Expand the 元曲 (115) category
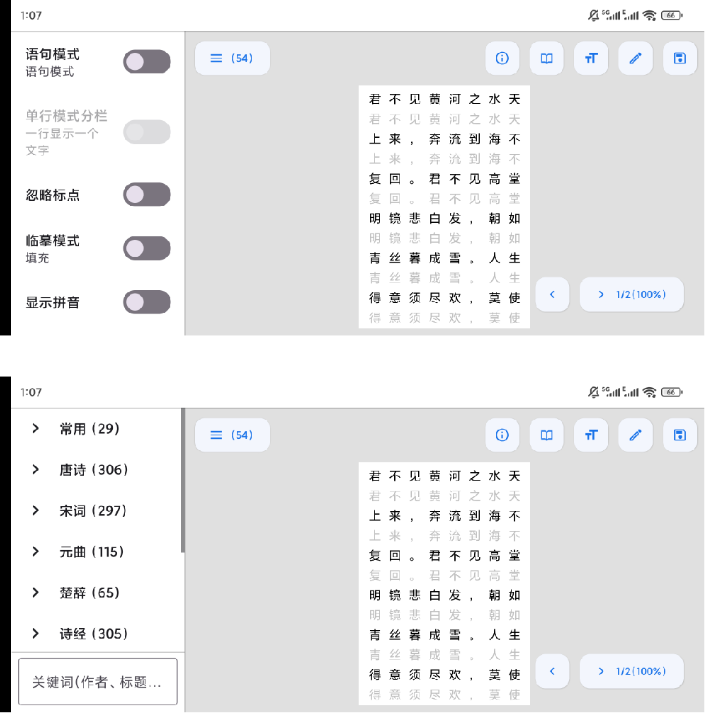711x715 pixels. tap(36, 552)
